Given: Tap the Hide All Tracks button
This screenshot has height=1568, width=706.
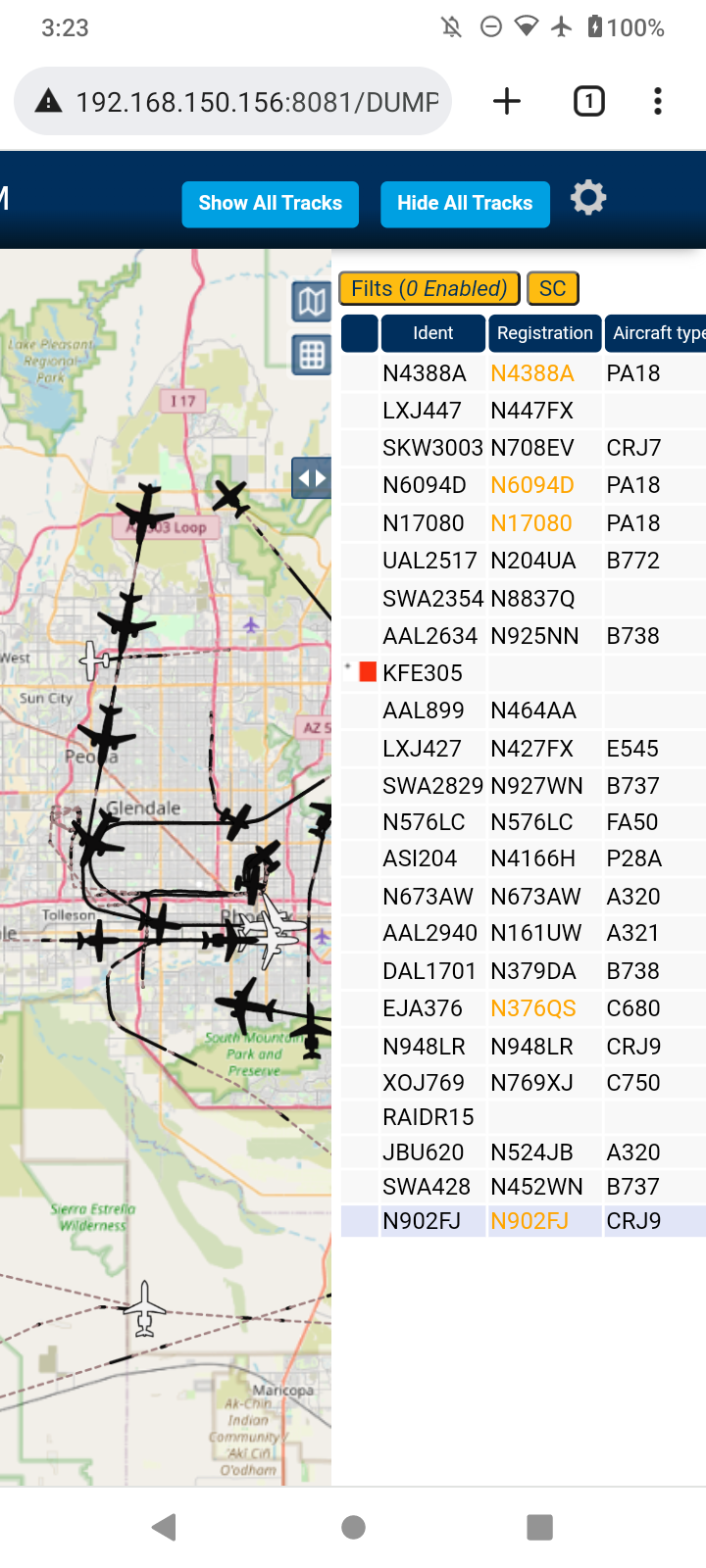Looking at the screenshot, I should point(465,204).
